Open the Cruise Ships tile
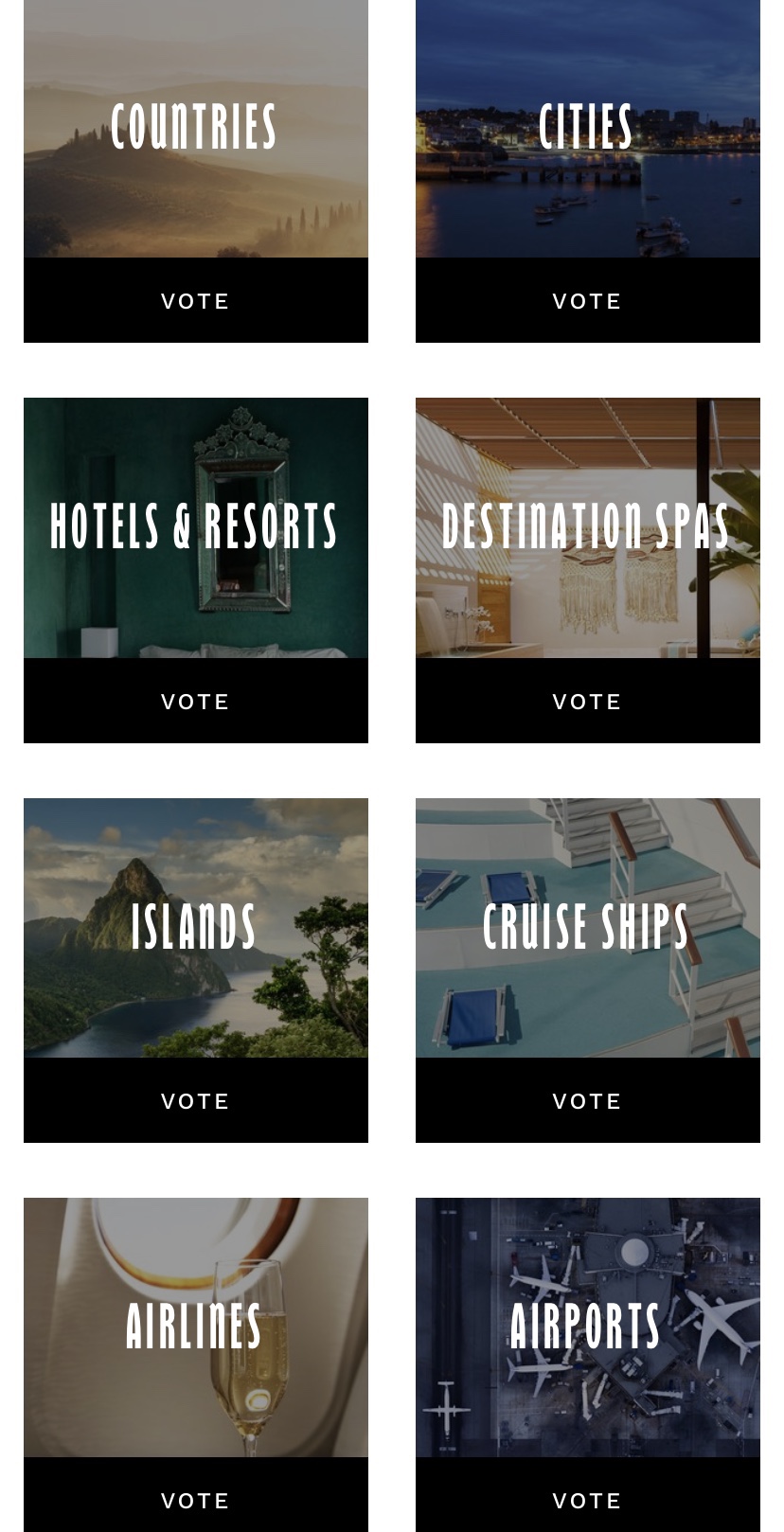The image size is (784, 1532). (x=588, y=928)
